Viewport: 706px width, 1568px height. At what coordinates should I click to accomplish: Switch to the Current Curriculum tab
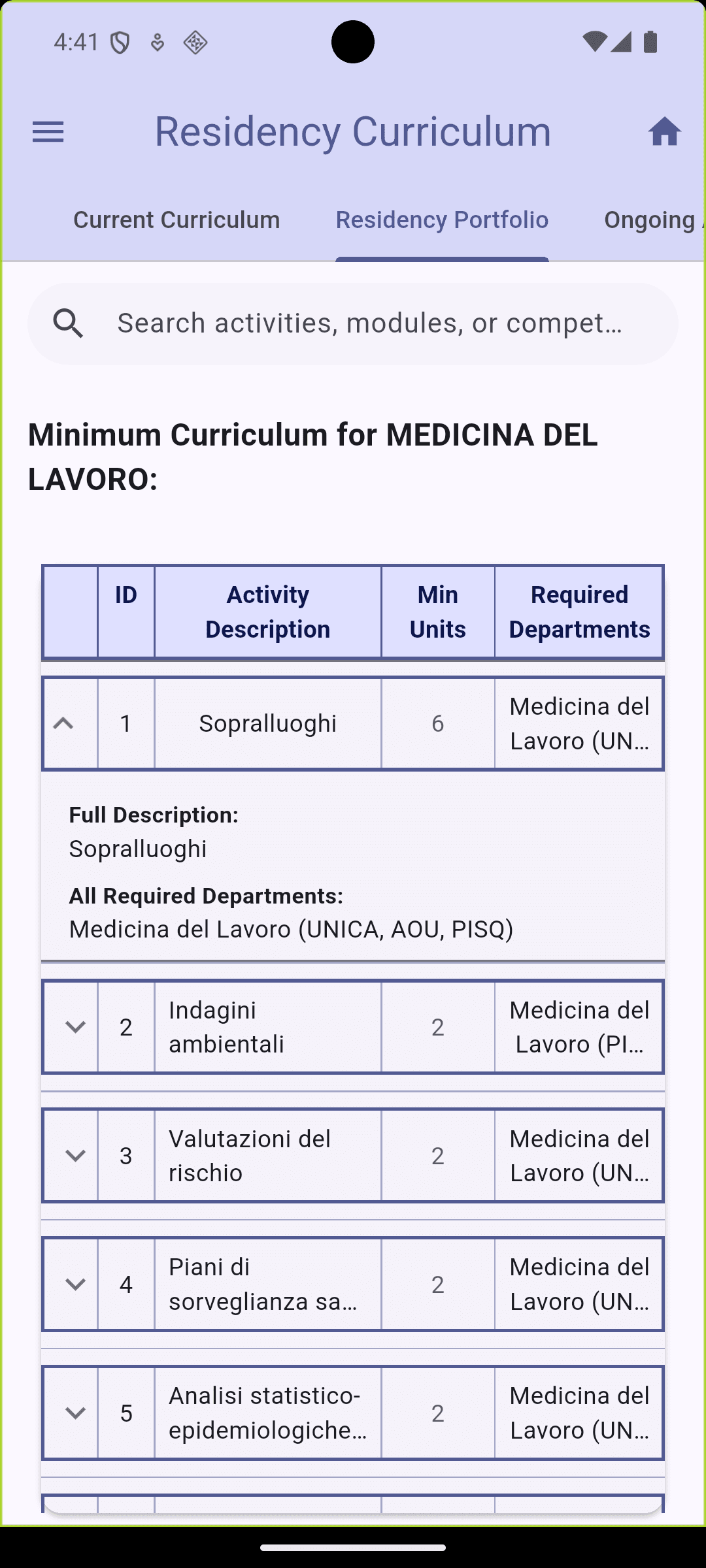[177, 220]
